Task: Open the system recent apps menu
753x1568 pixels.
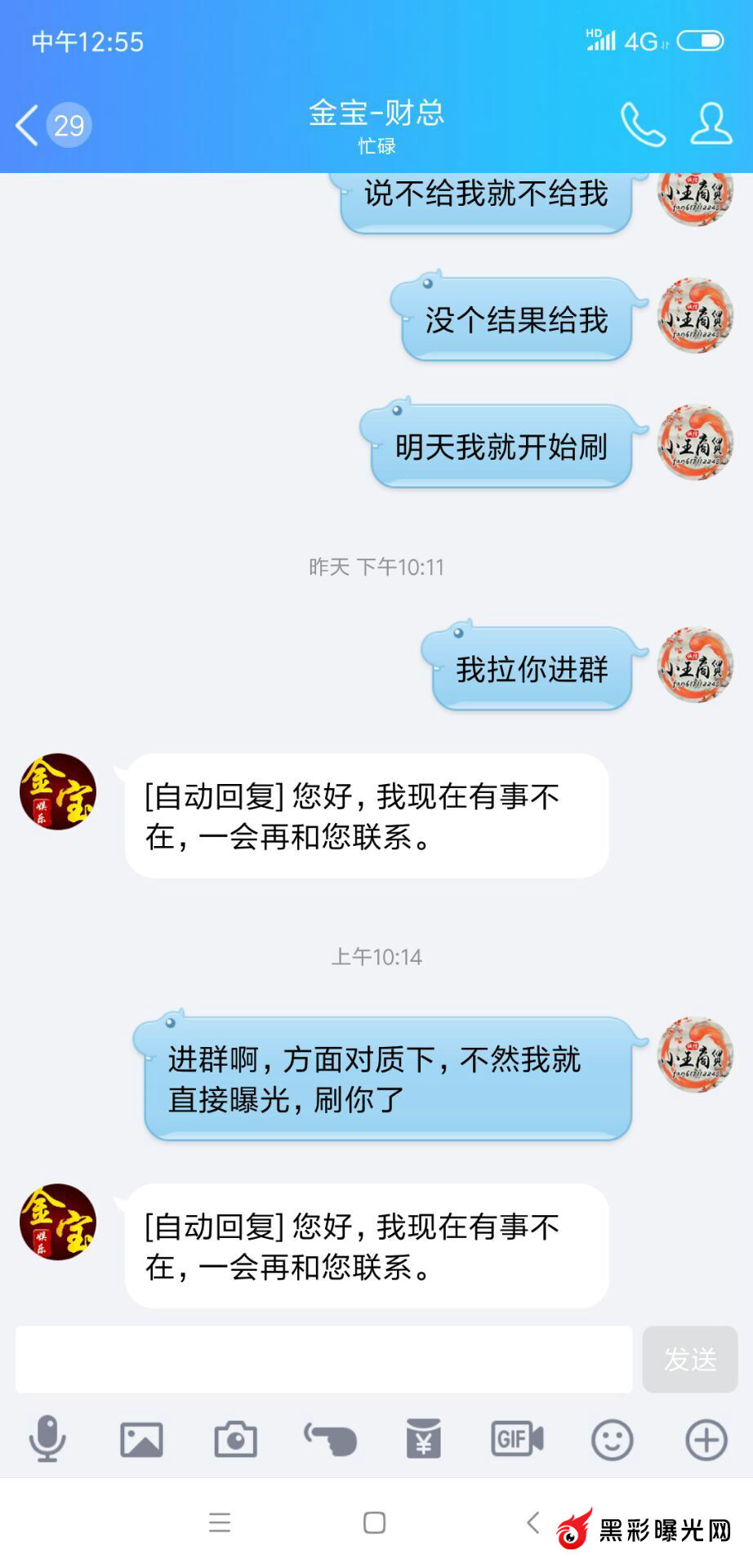Action: tap(220, 1522)
